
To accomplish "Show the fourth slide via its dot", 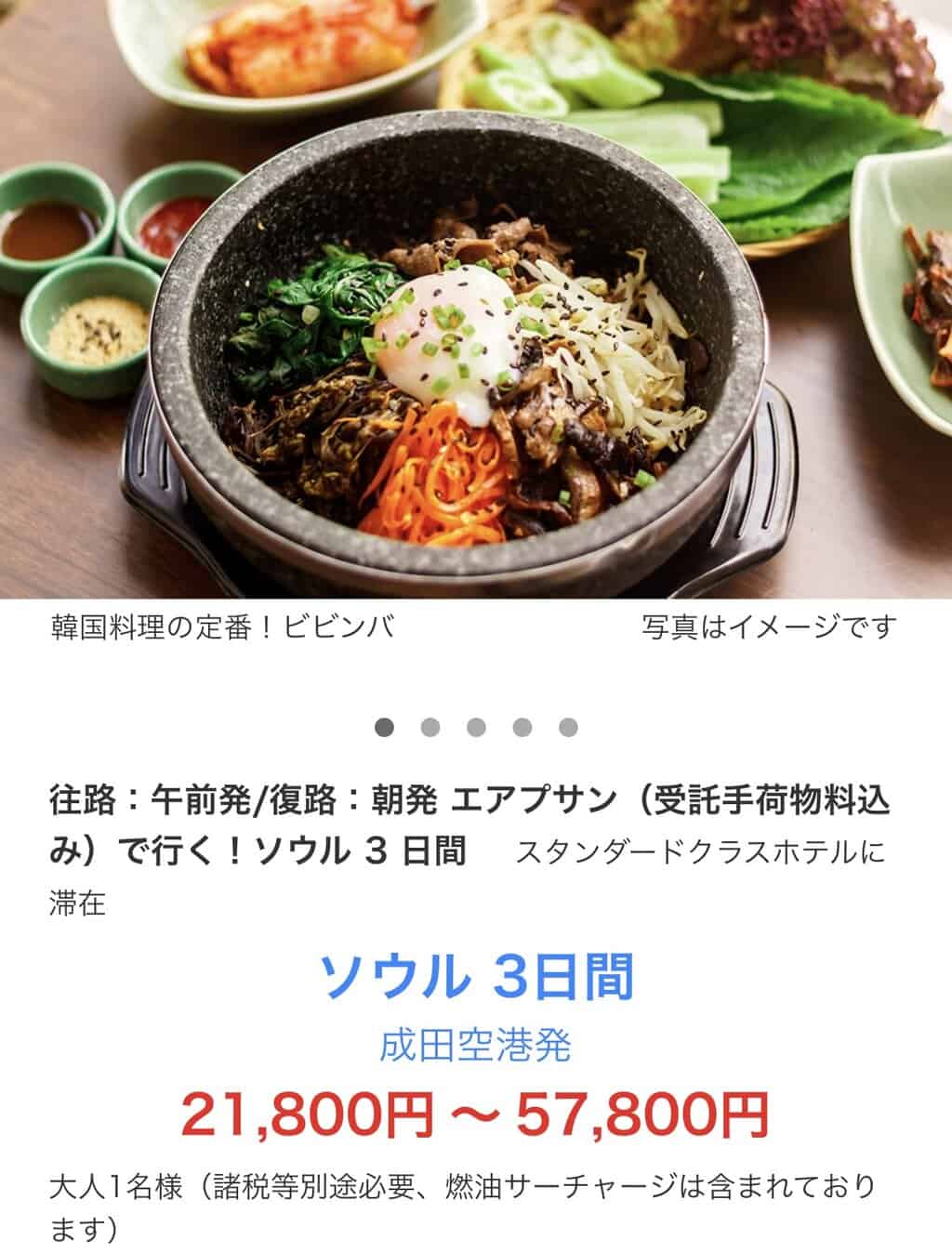I will click(522, 727).
